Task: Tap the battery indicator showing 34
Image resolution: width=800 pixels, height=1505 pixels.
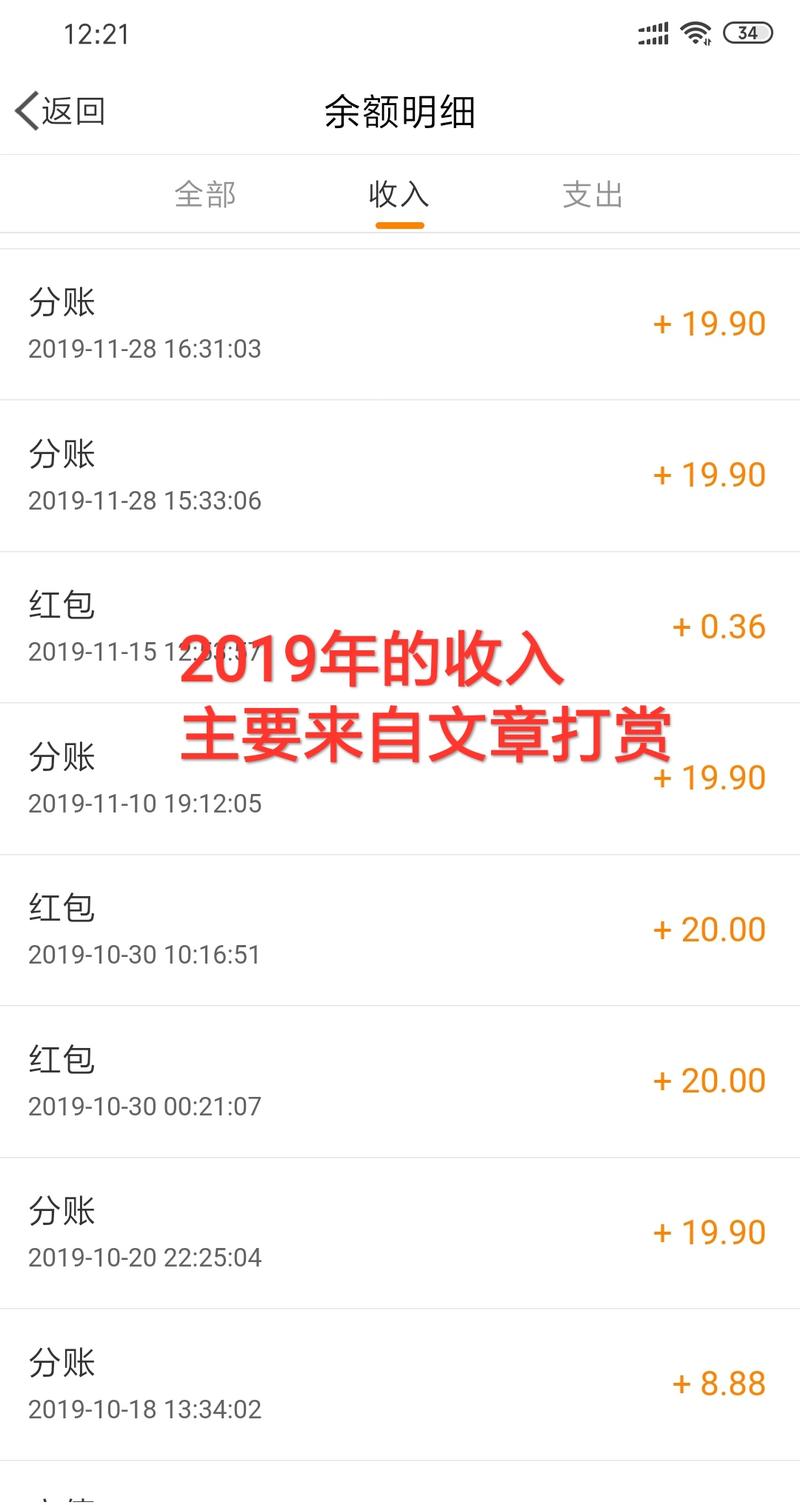Action: [744, 33]
